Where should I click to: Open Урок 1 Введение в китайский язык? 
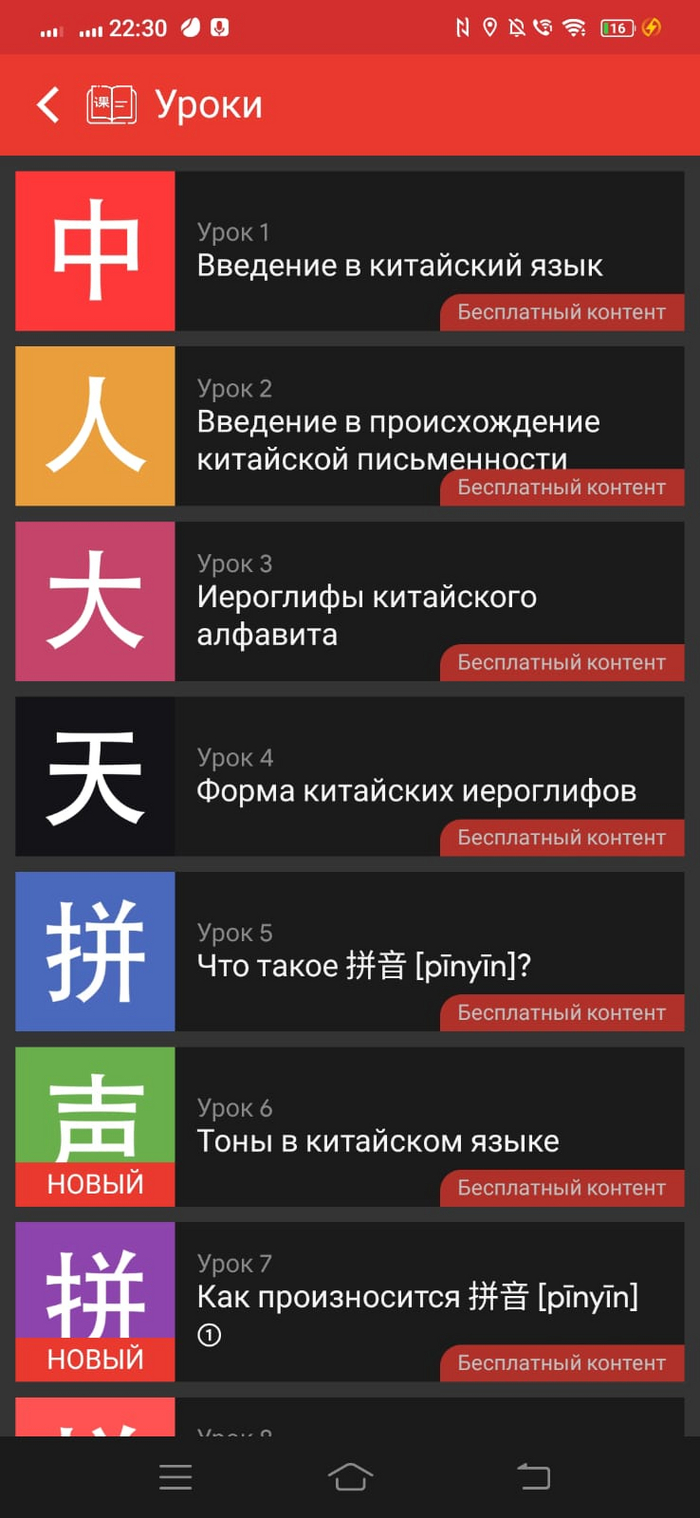tap(400, 251)
